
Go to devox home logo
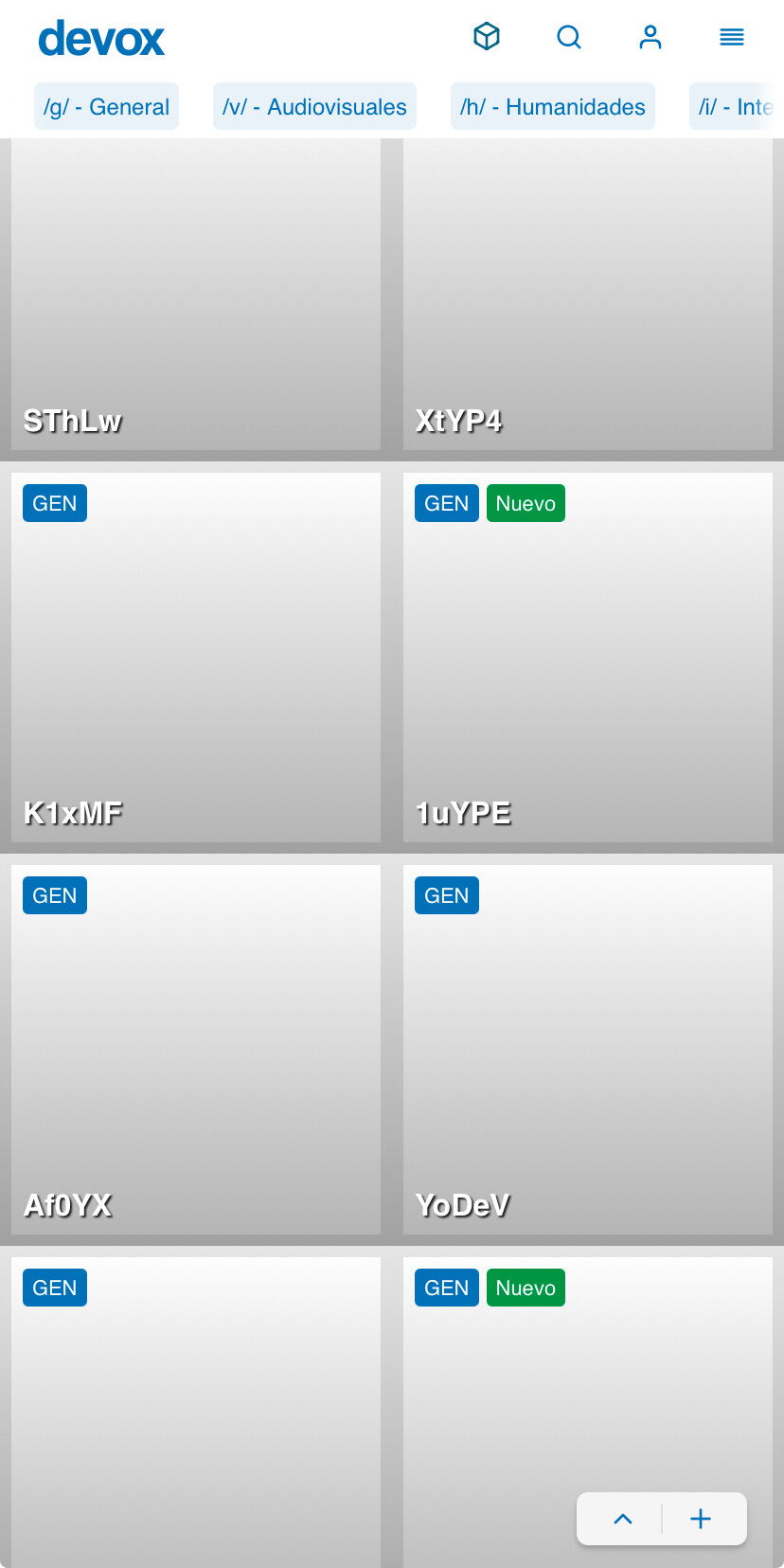[x=101, y=39]
